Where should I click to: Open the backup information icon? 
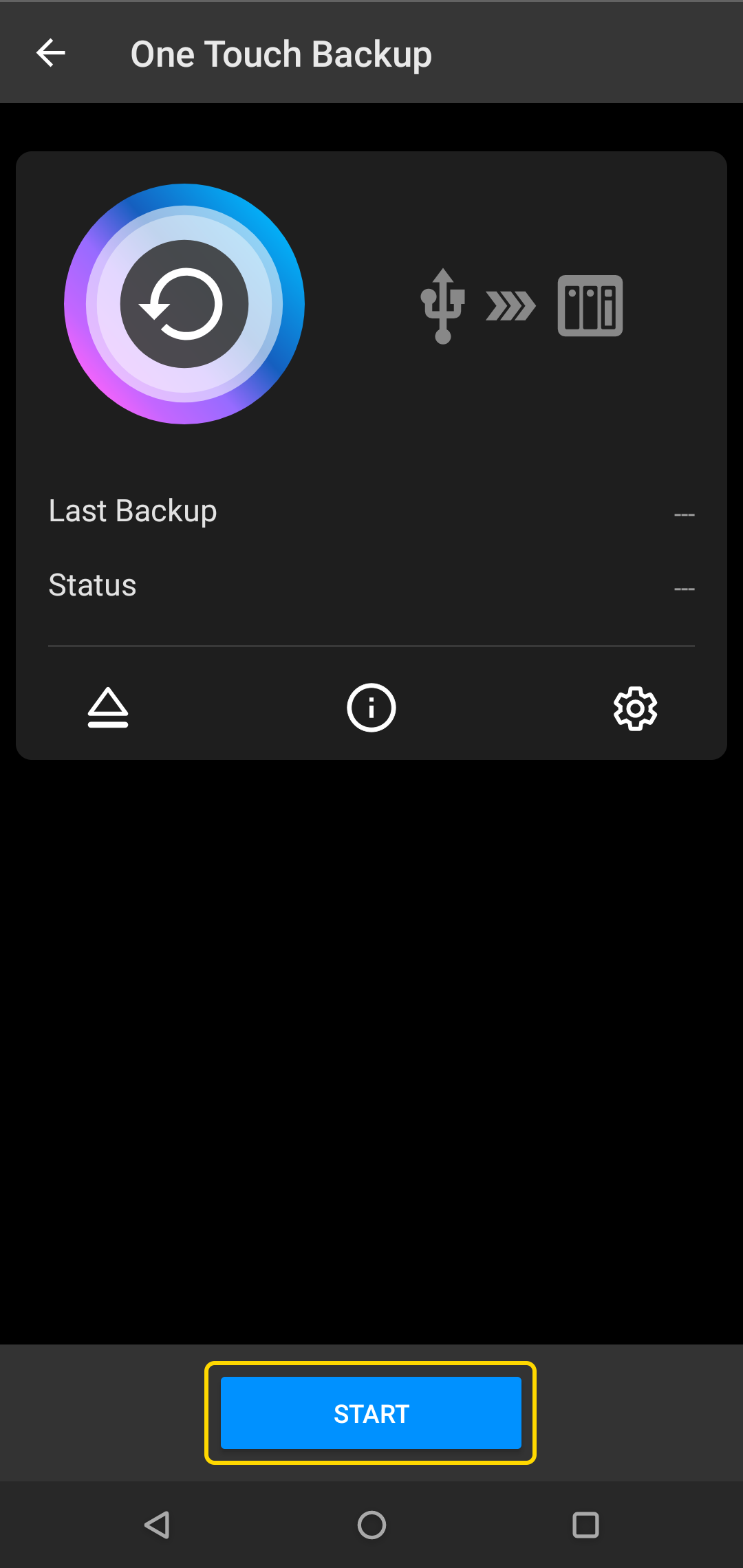(x=371, y=708)
